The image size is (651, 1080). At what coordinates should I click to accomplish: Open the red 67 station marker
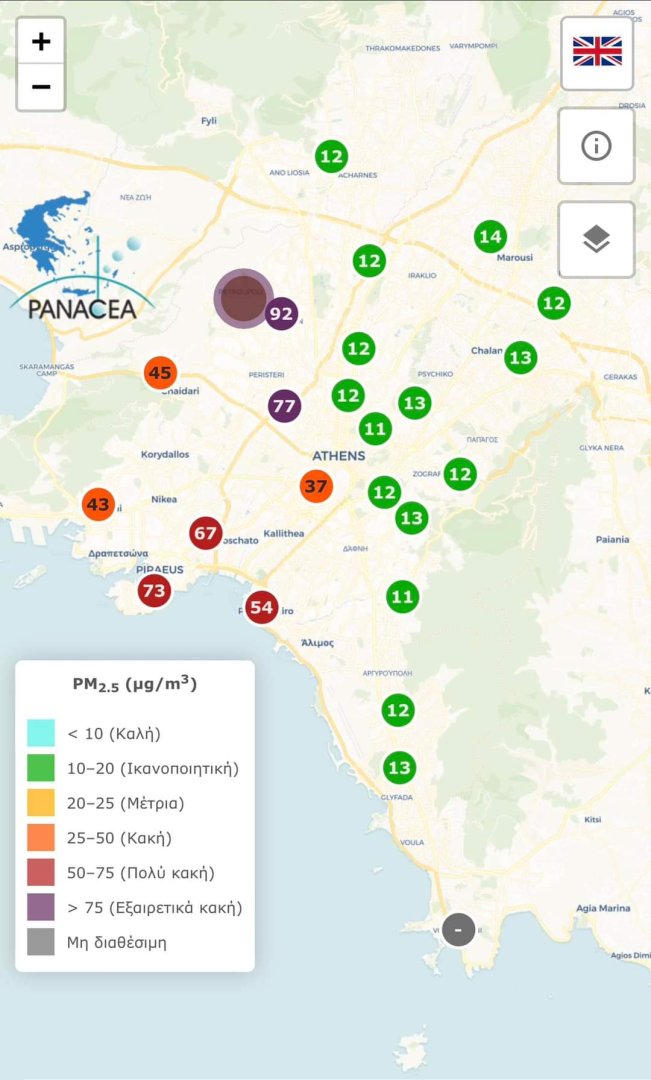pos(206,533)
